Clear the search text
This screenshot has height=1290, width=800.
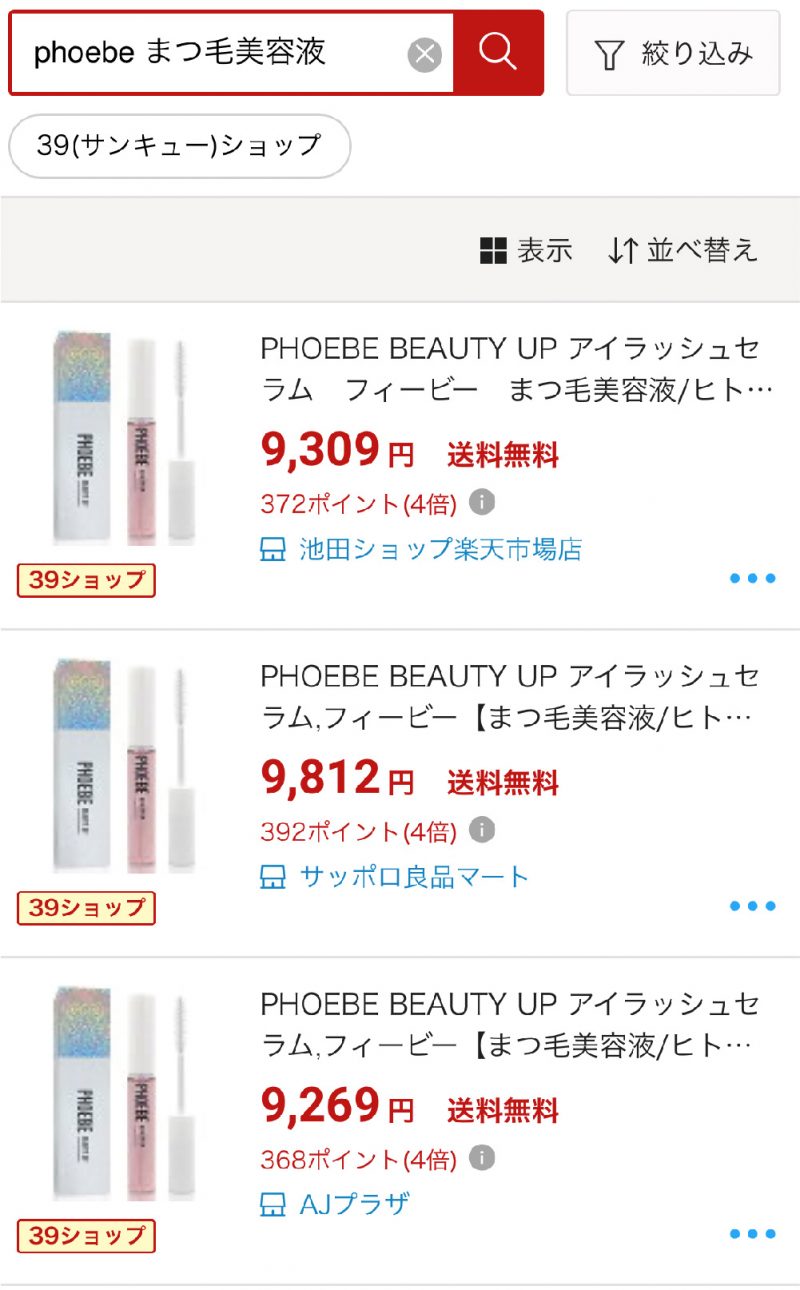point(425,54)
